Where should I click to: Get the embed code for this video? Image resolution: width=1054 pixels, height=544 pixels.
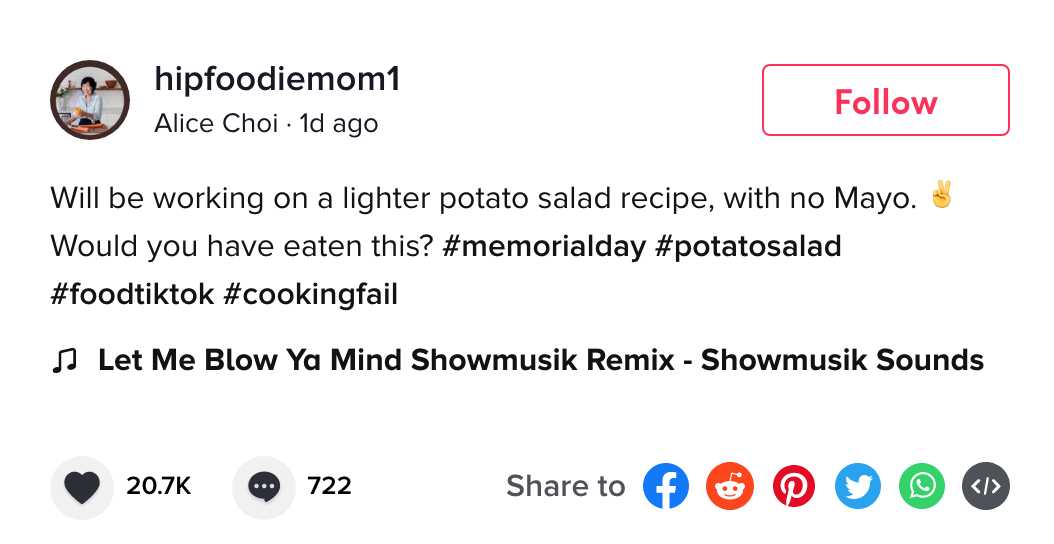[985, 487]
